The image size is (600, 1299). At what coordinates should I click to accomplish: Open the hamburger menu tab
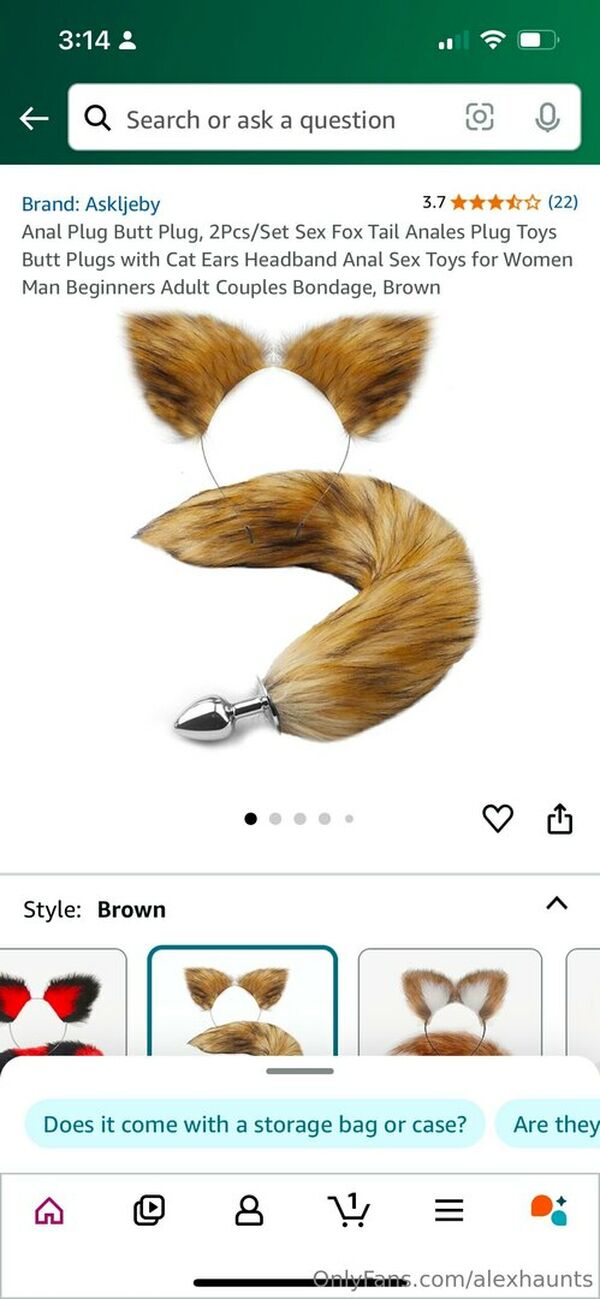(x=449, y=1211)
